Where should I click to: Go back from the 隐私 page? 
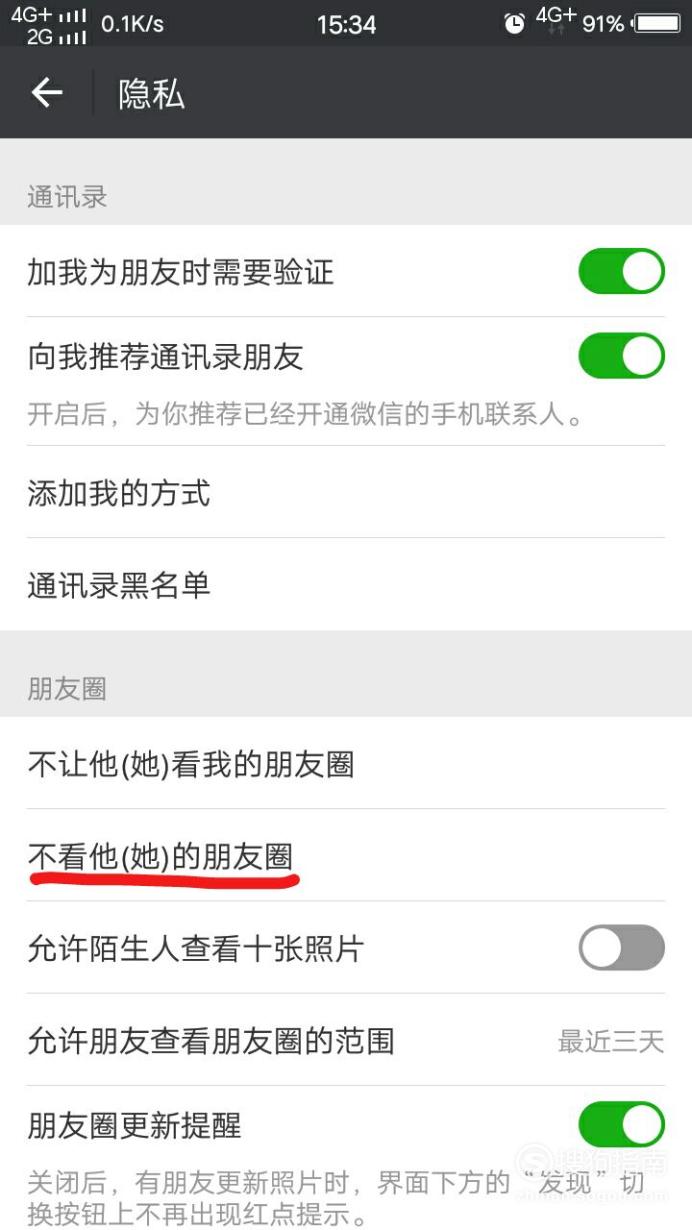click(x=46, y=93)
